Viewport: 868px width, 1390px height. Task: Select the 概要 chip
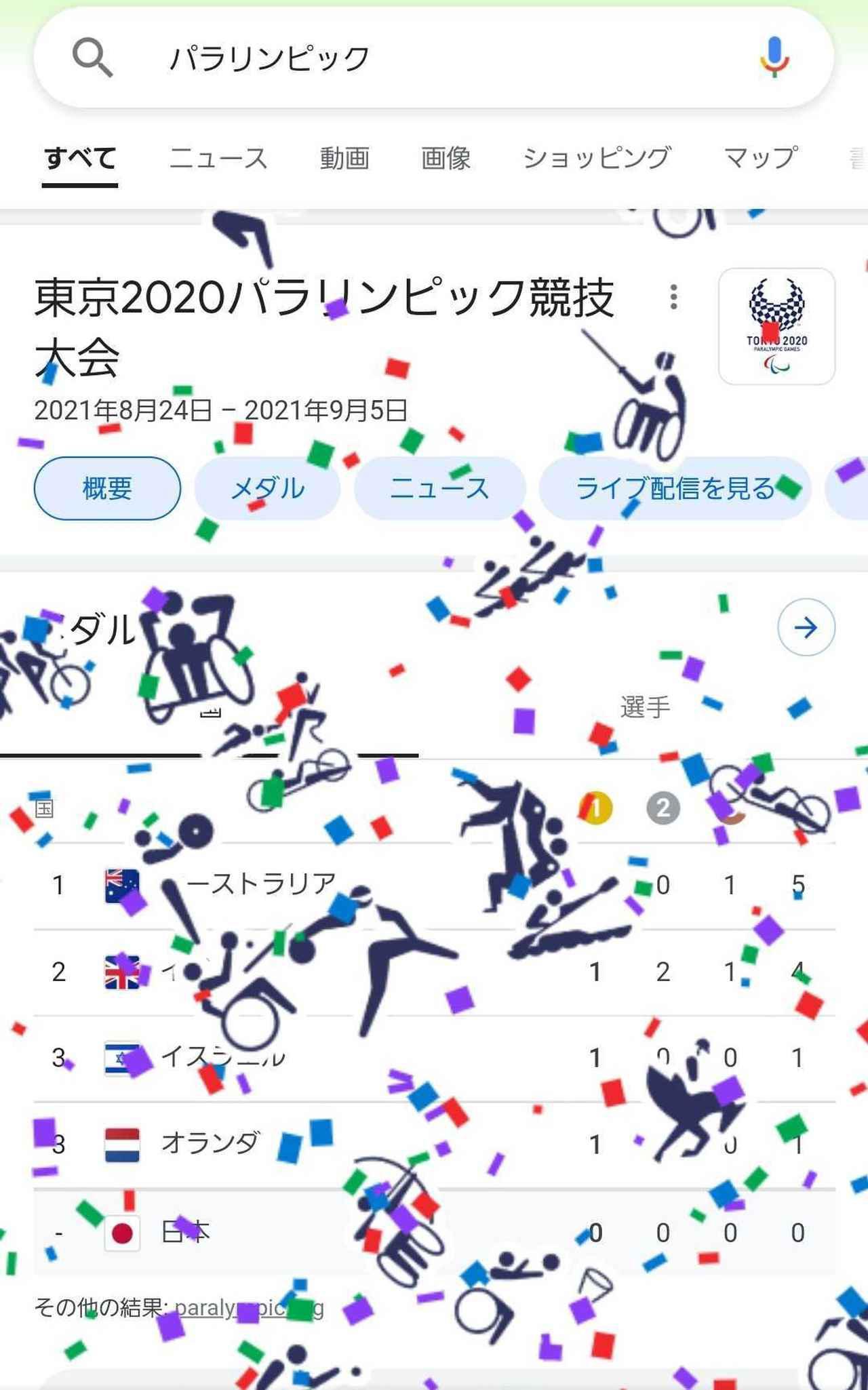click(x=107, y=488)
